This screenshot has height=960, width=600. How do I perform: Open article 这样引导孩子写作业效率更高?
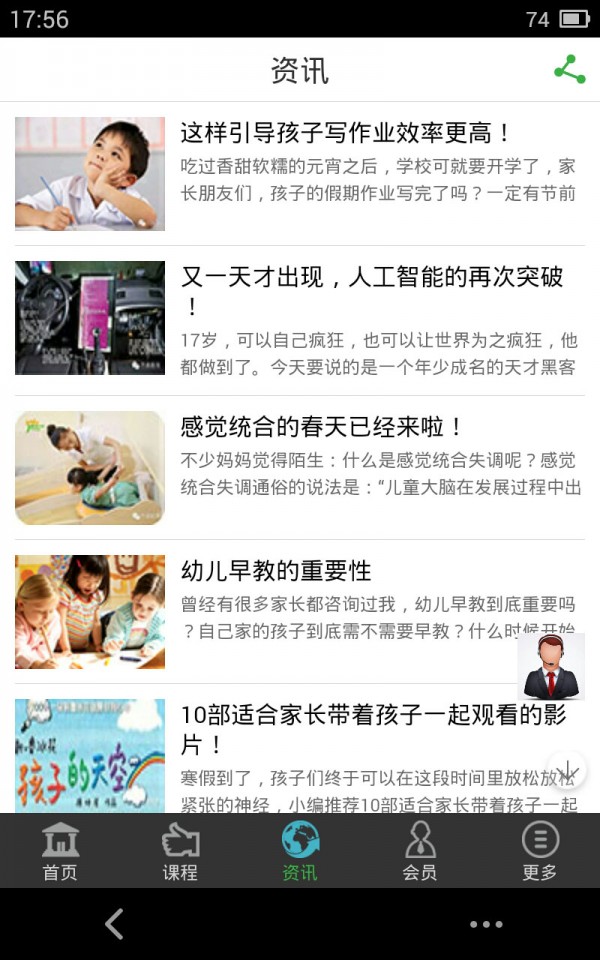pyautogui.click(x=345, y=133)
